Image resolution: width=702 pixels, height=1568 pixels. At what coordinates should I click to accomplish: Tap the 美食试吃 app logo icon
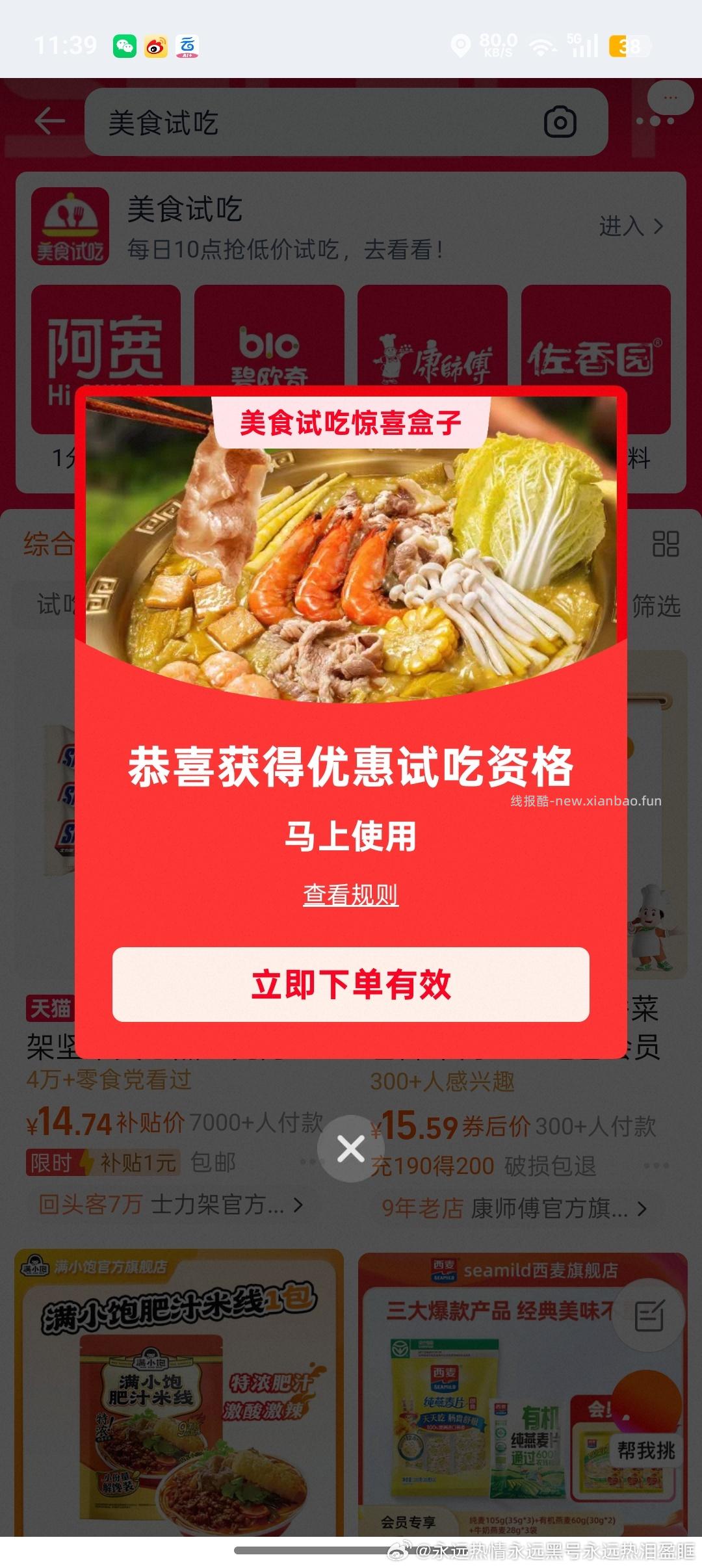70,226
